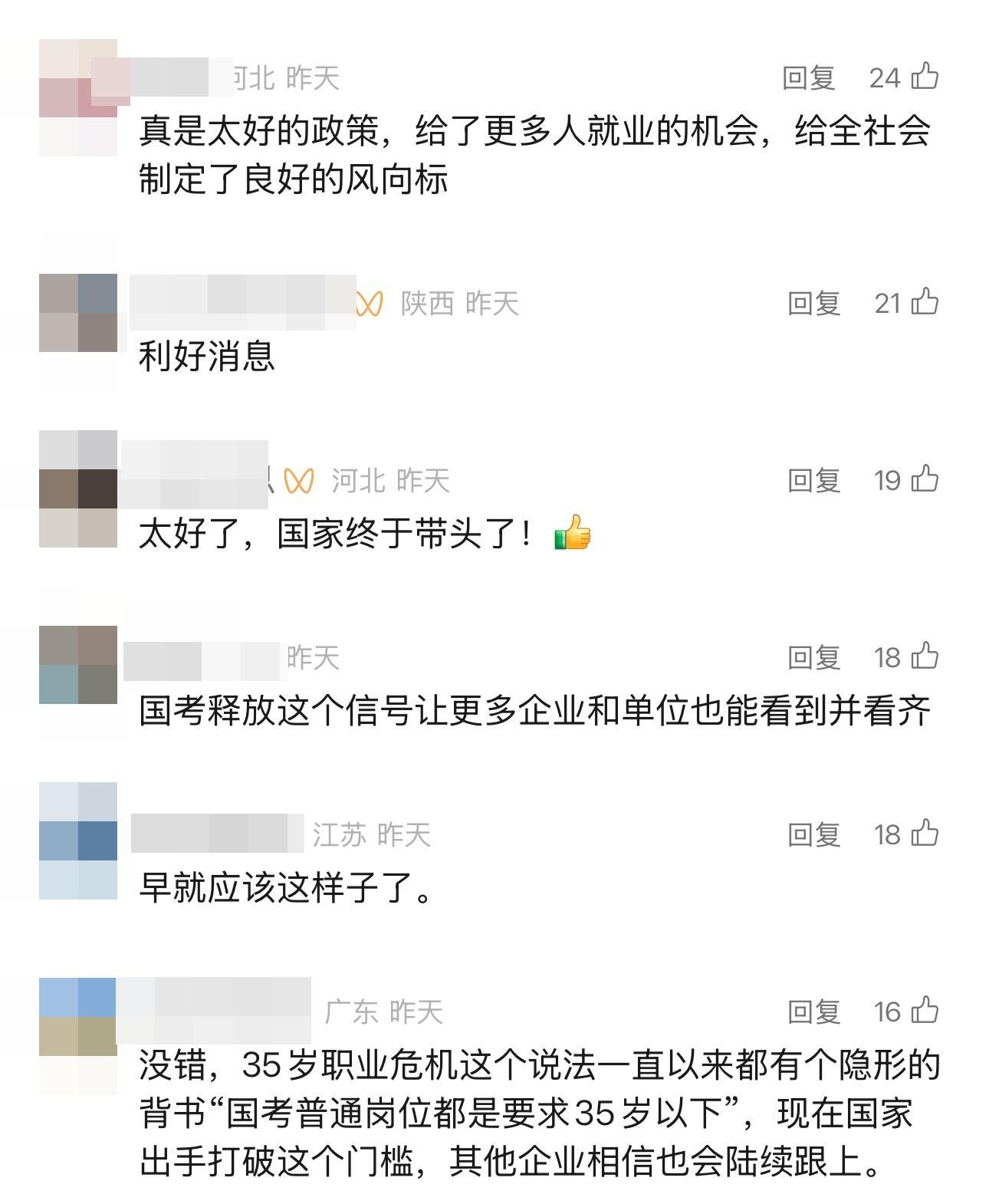Open the 江苏 commenter's avatar

(77, 840)
